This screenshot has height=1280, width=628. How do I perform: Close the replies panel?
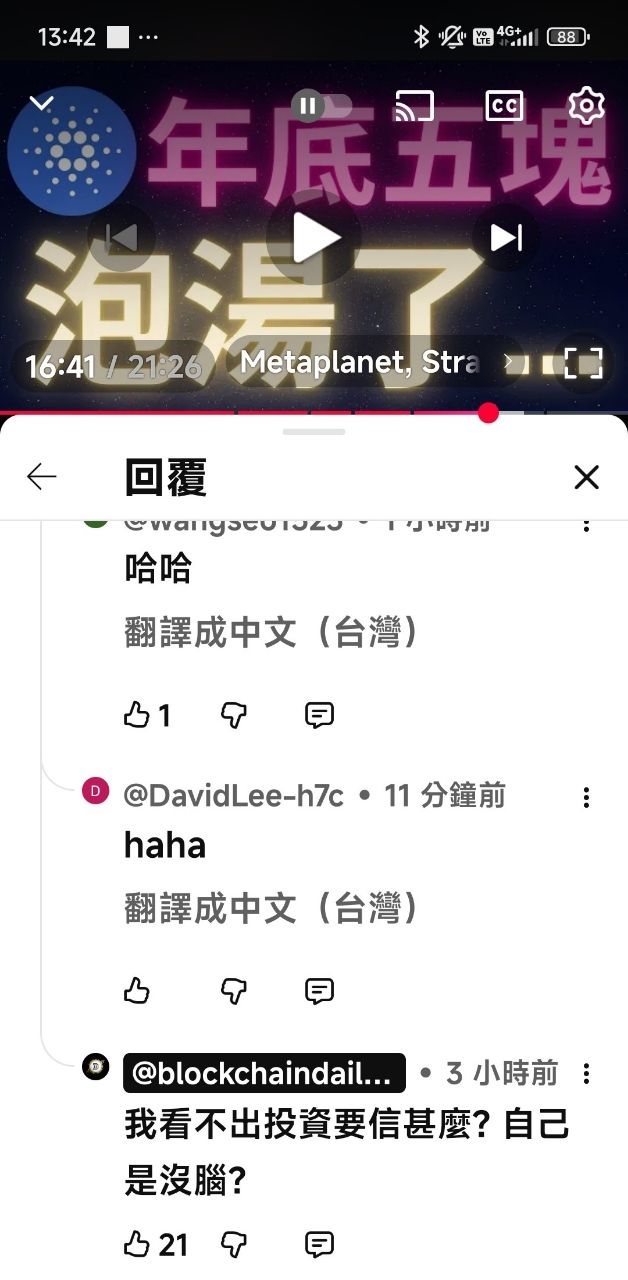[x=586, y=477]
